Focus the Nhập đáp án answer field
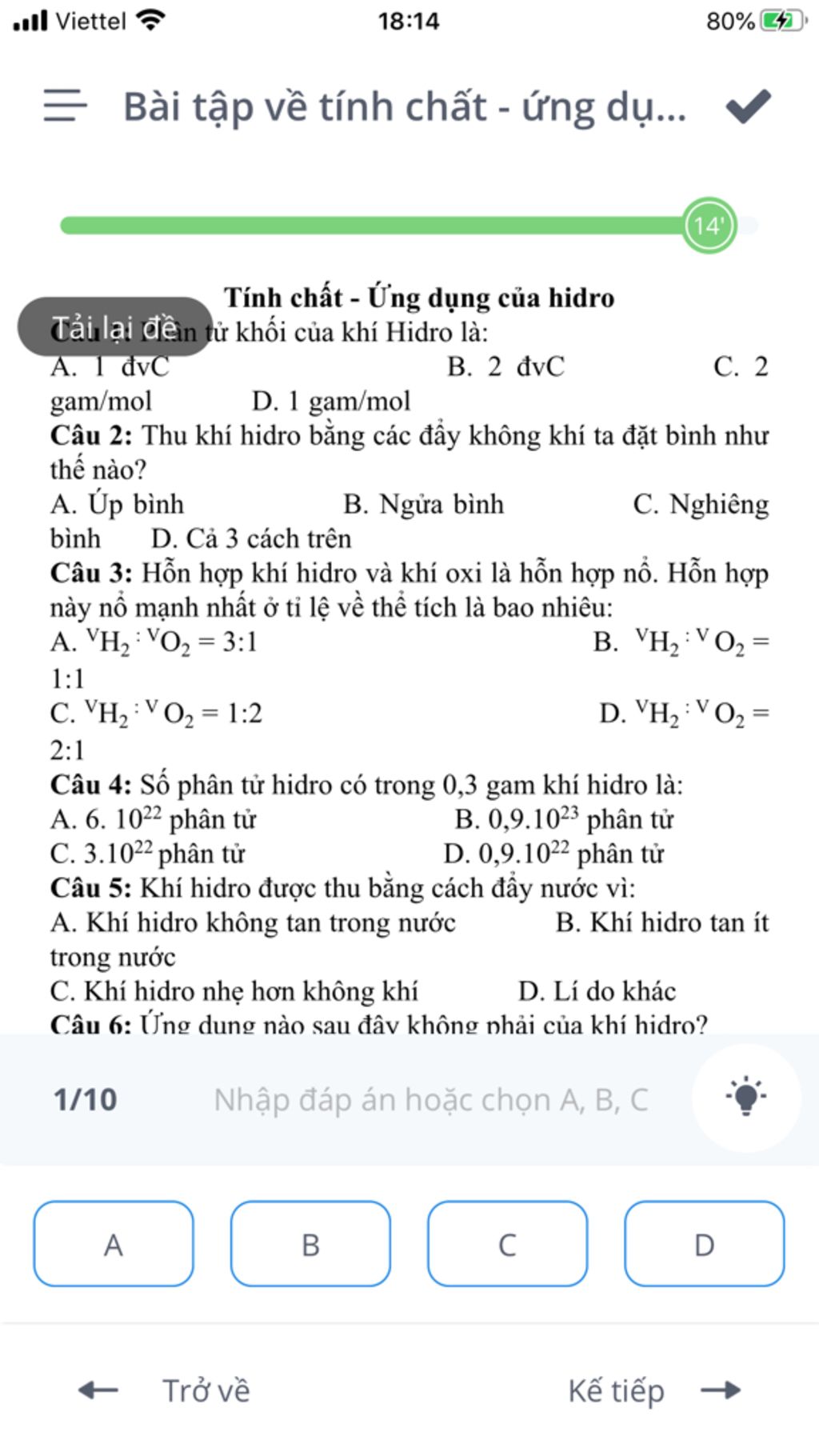 tap(430, 1100)
